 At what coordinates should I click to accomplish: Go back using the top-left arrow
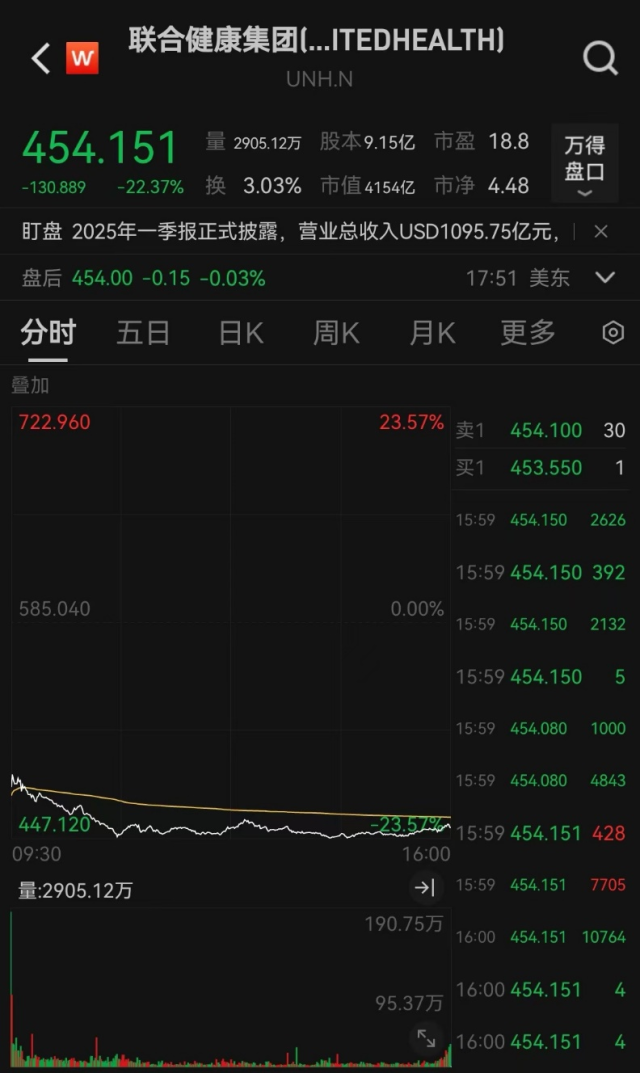coord(41,58)
